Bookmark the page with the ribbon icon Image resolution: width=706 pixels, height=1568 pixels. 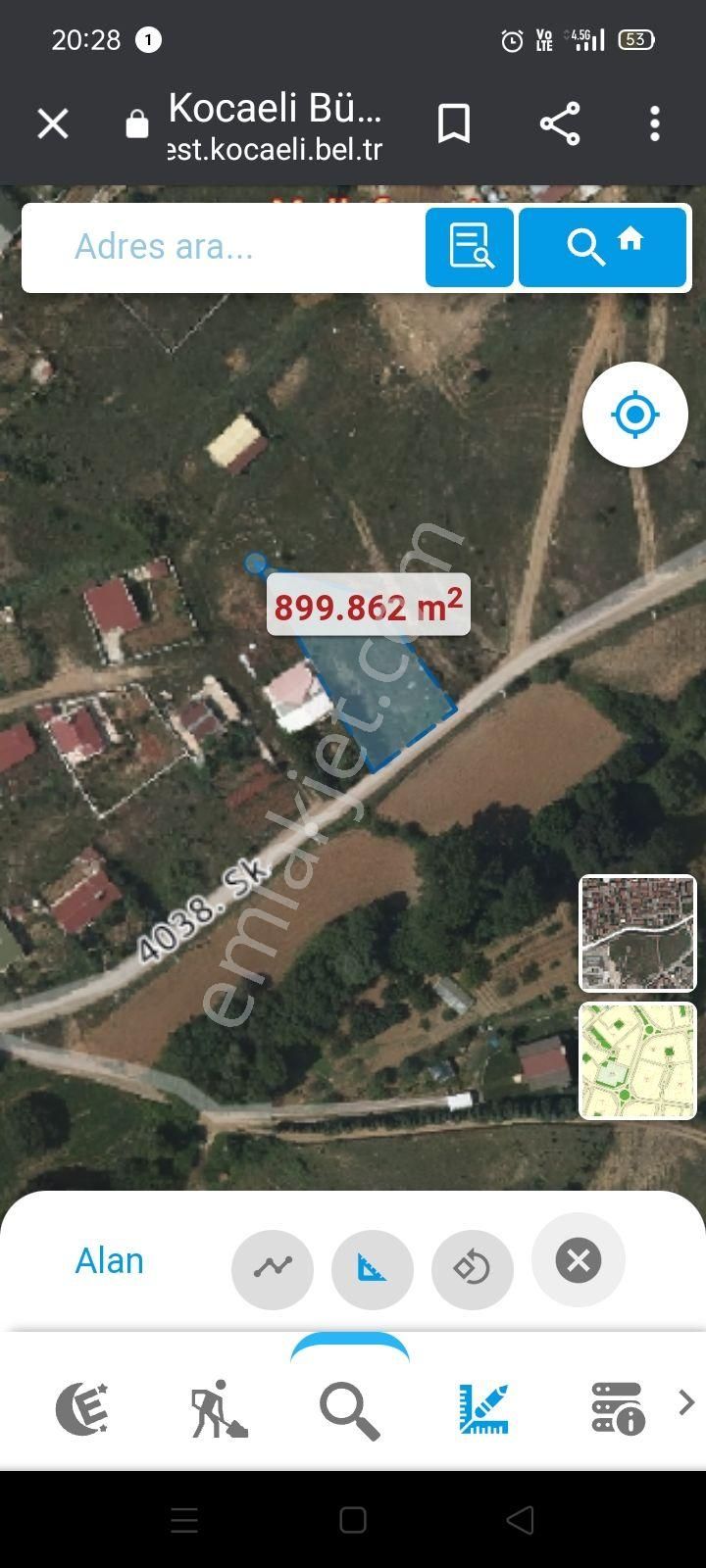pos(453,122)
